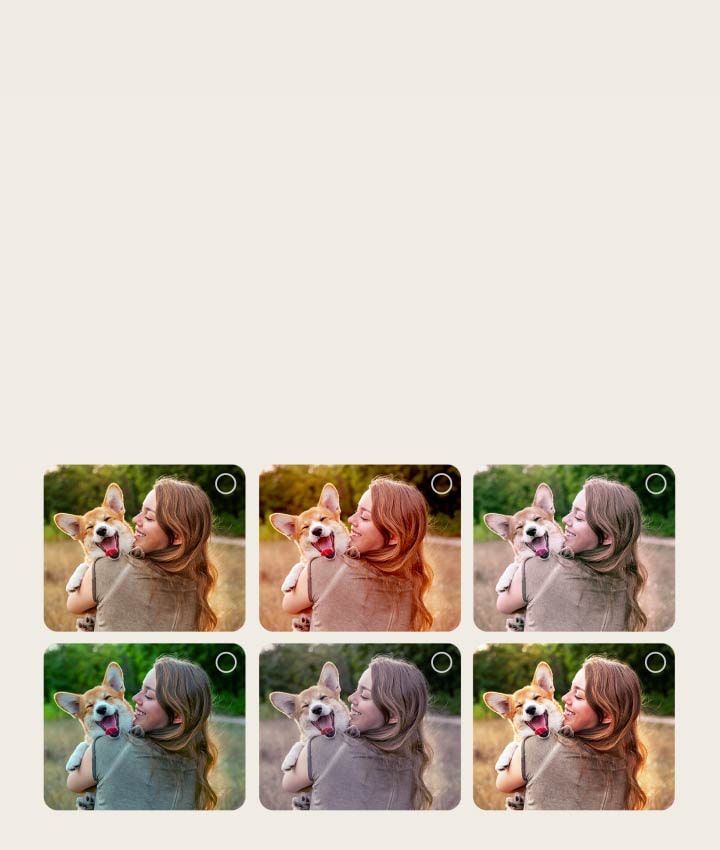
Task: Tick the circle on the orange-tinted photo variant
Action: pyautogui.click(x=441, y=484)
